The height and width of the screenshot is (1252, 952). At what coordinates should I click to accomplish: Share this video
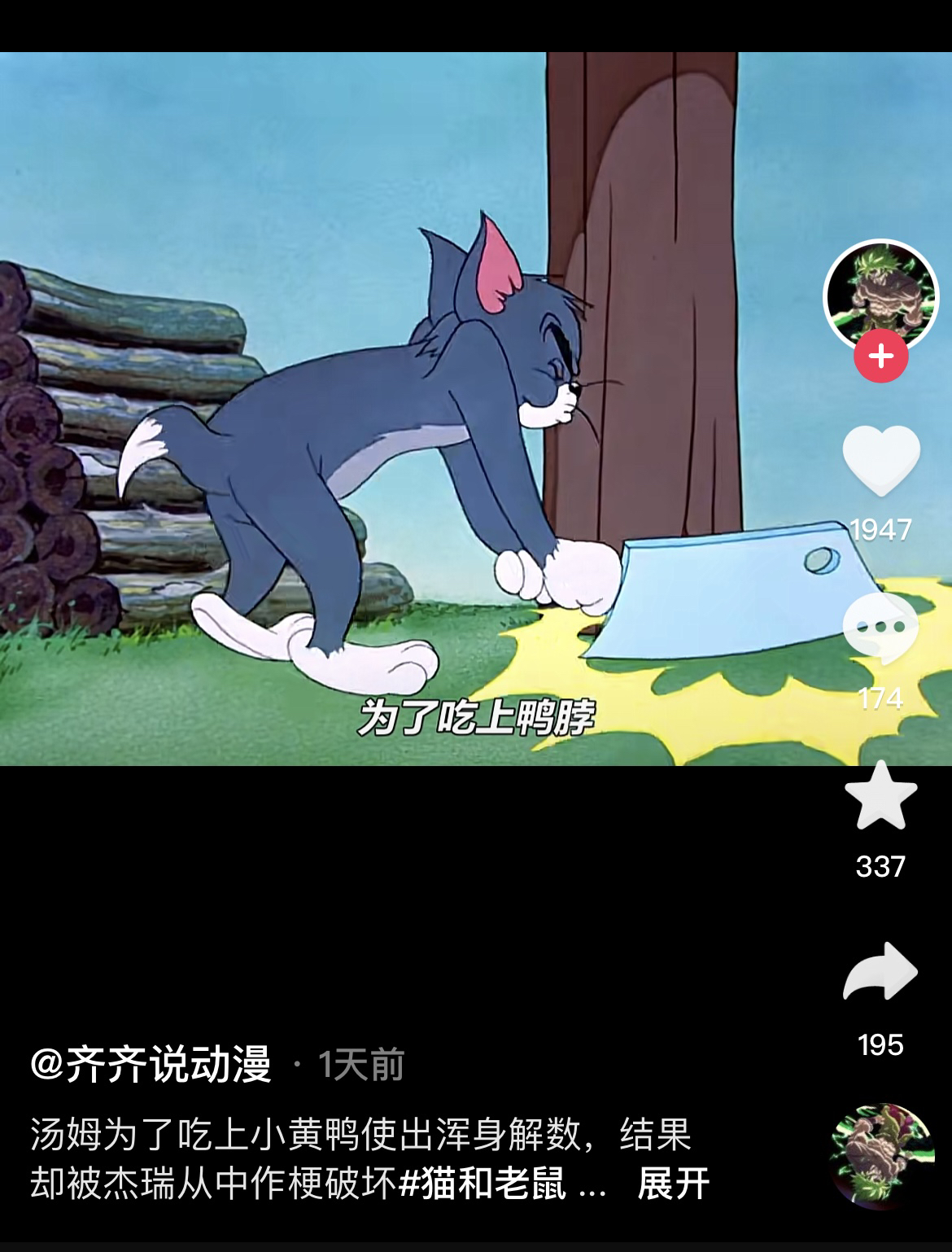(x=880, y=971)
